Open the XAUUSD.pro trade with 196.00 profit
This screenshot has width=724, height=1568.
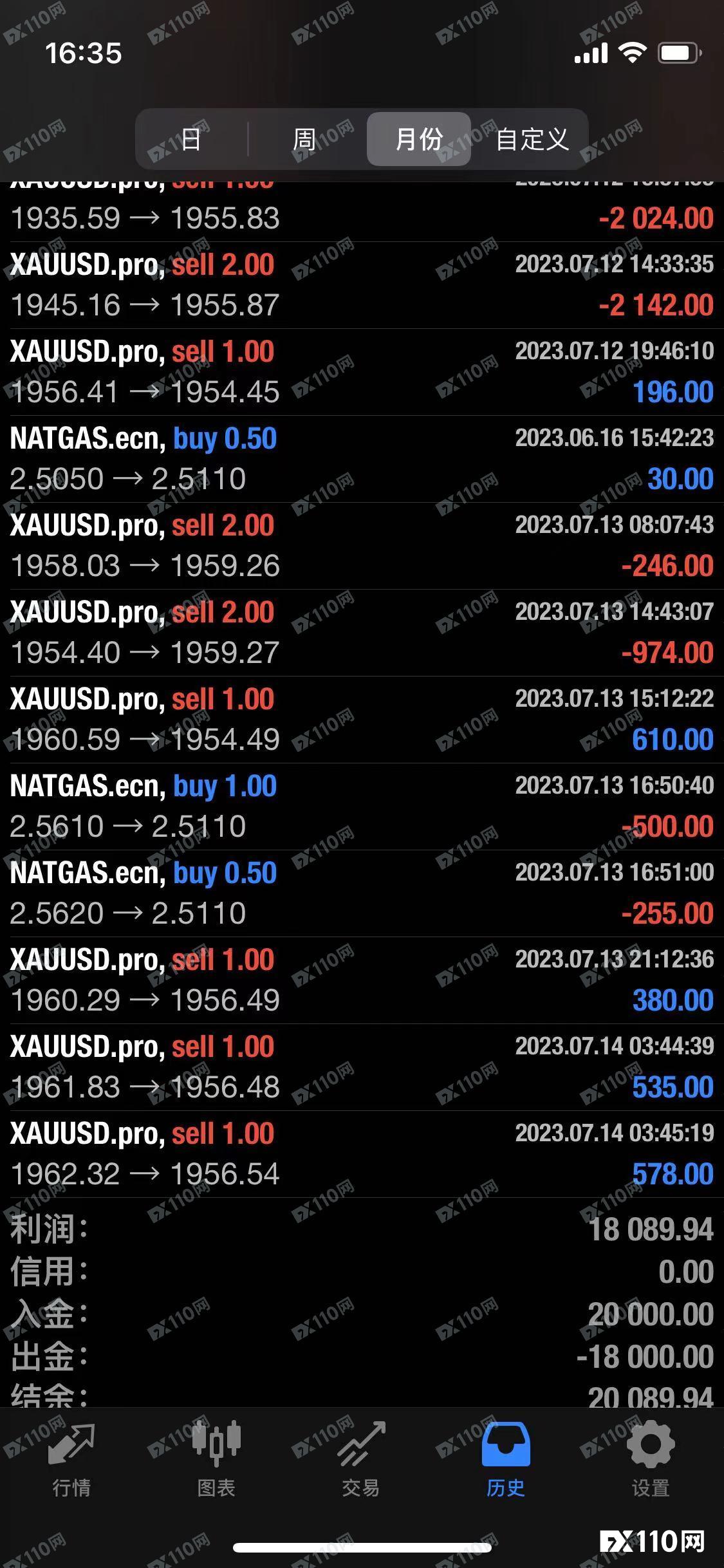362,372
